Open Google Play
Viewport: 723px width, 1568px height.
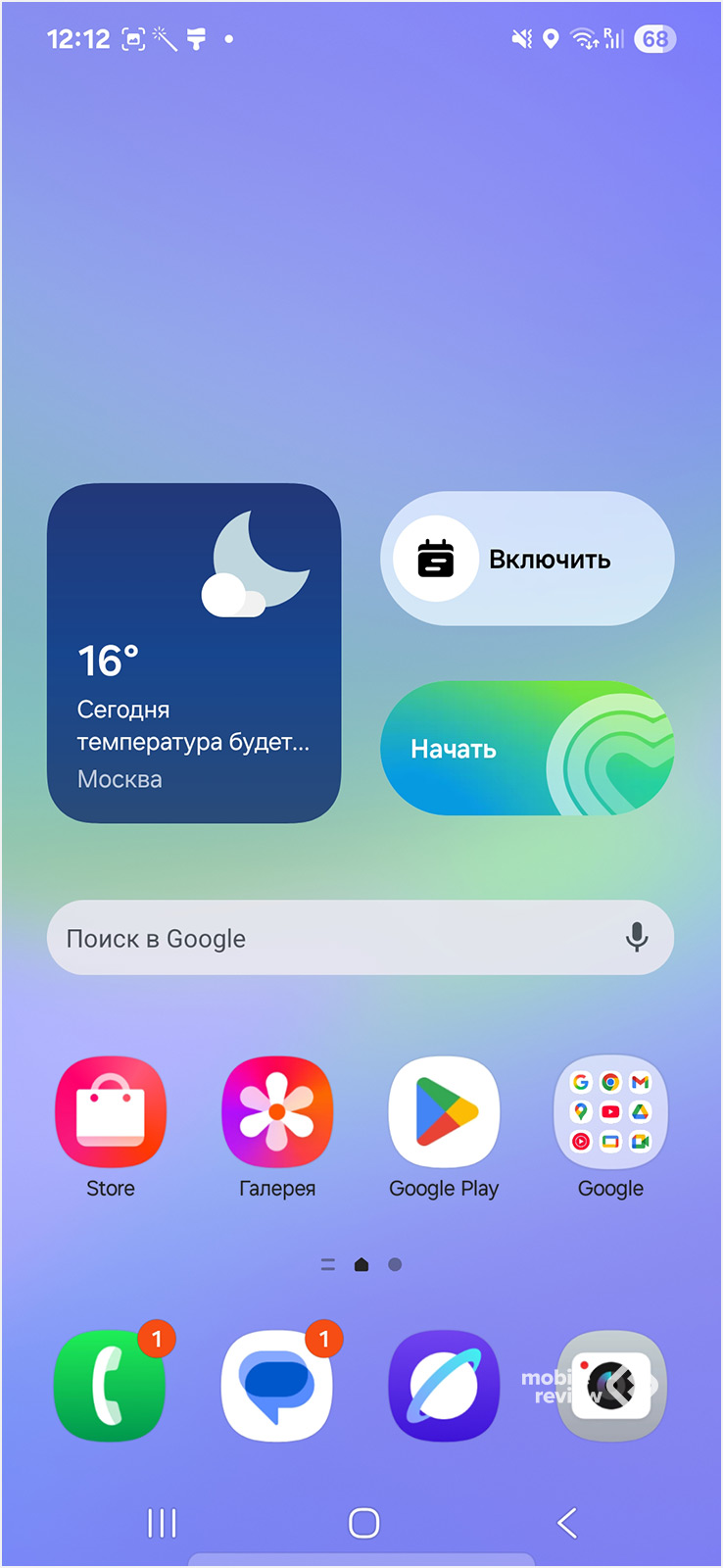click(444, 1111)
